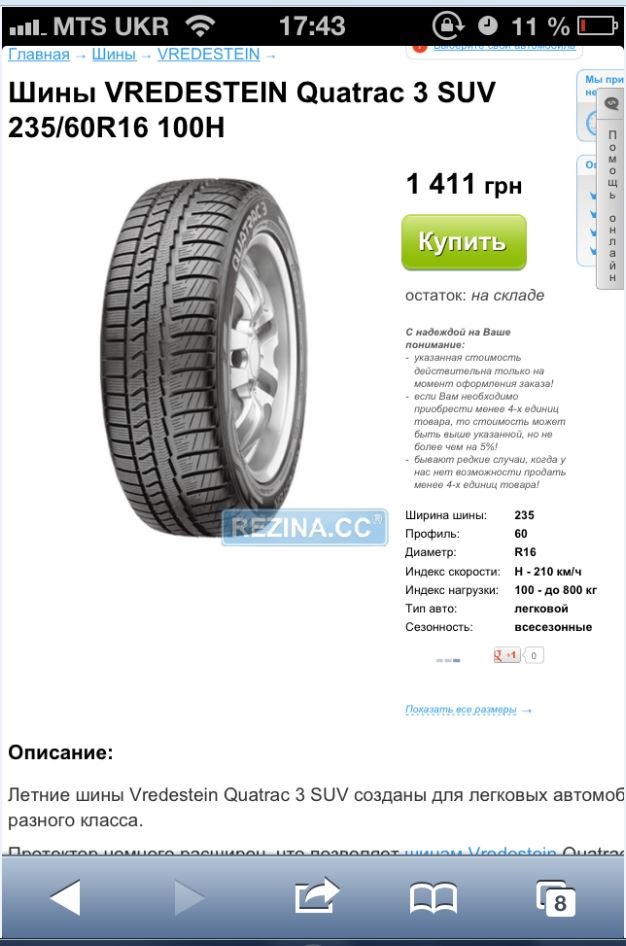Image resolution: width=626 pixels, height=946 pixels.
Task: Share this page from the toolbar
Action: [315, 898]
